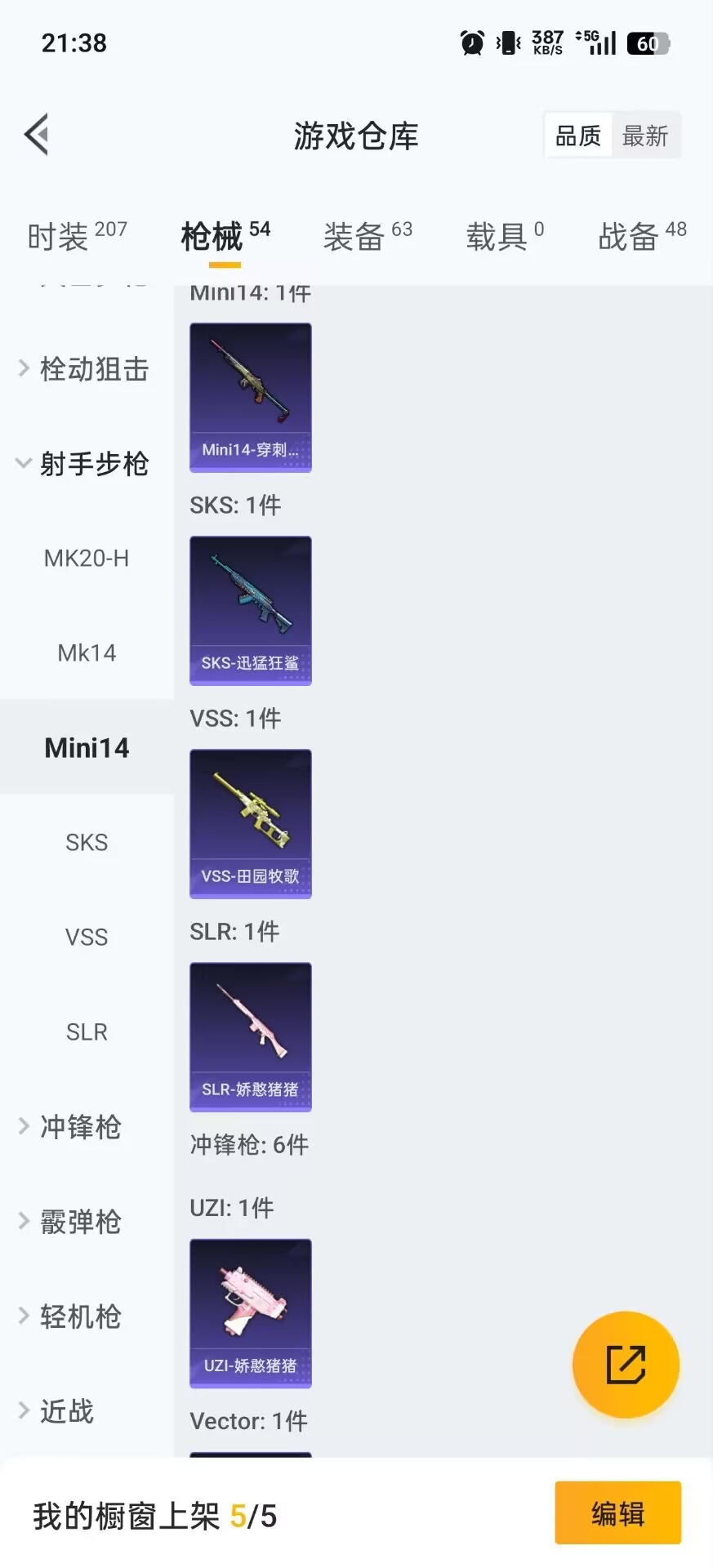
Task: Open the SLR-娇憨猪猪 skin
Action: coord(250,1037)
